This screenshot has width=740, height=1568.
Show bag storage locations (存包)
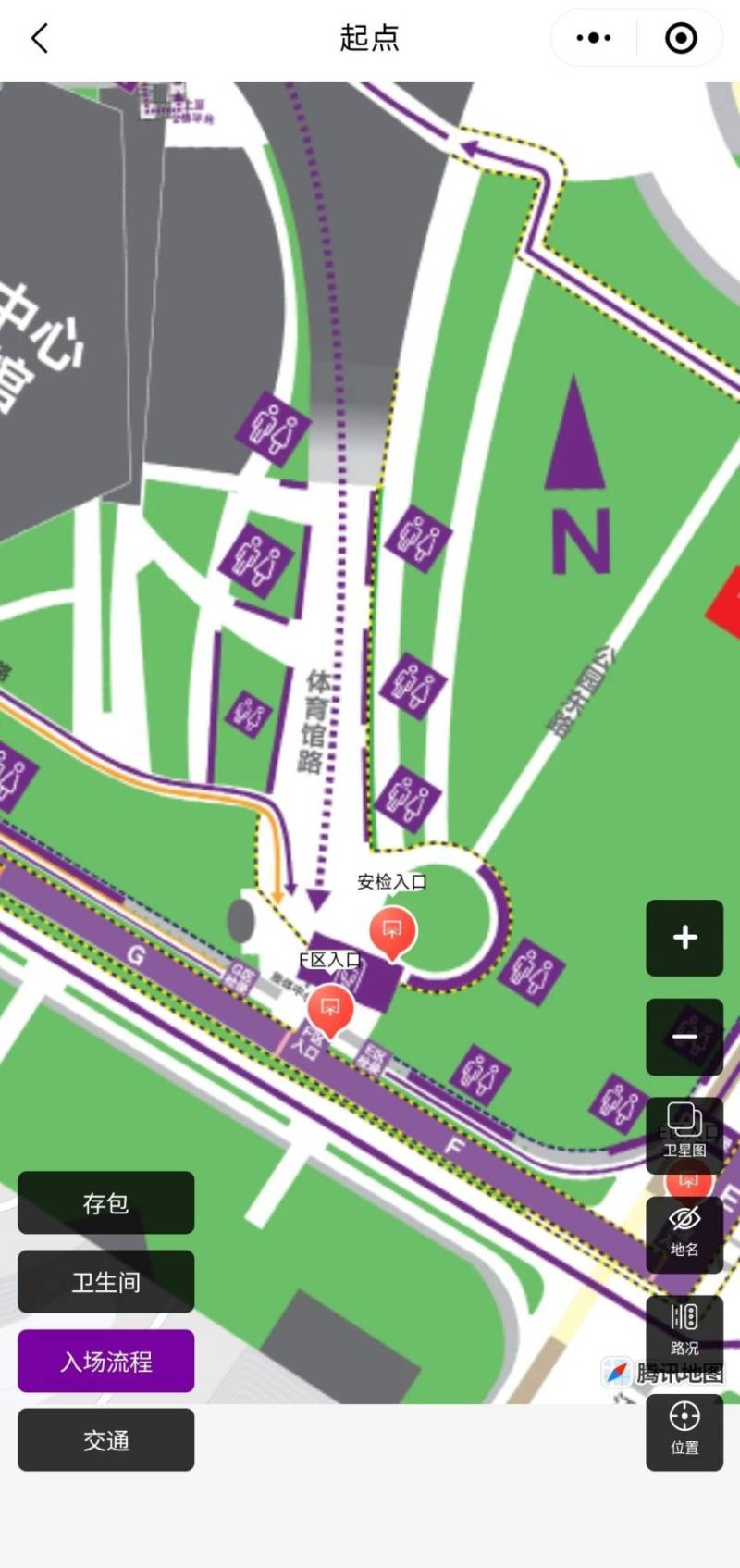[x=106, y=1202]
